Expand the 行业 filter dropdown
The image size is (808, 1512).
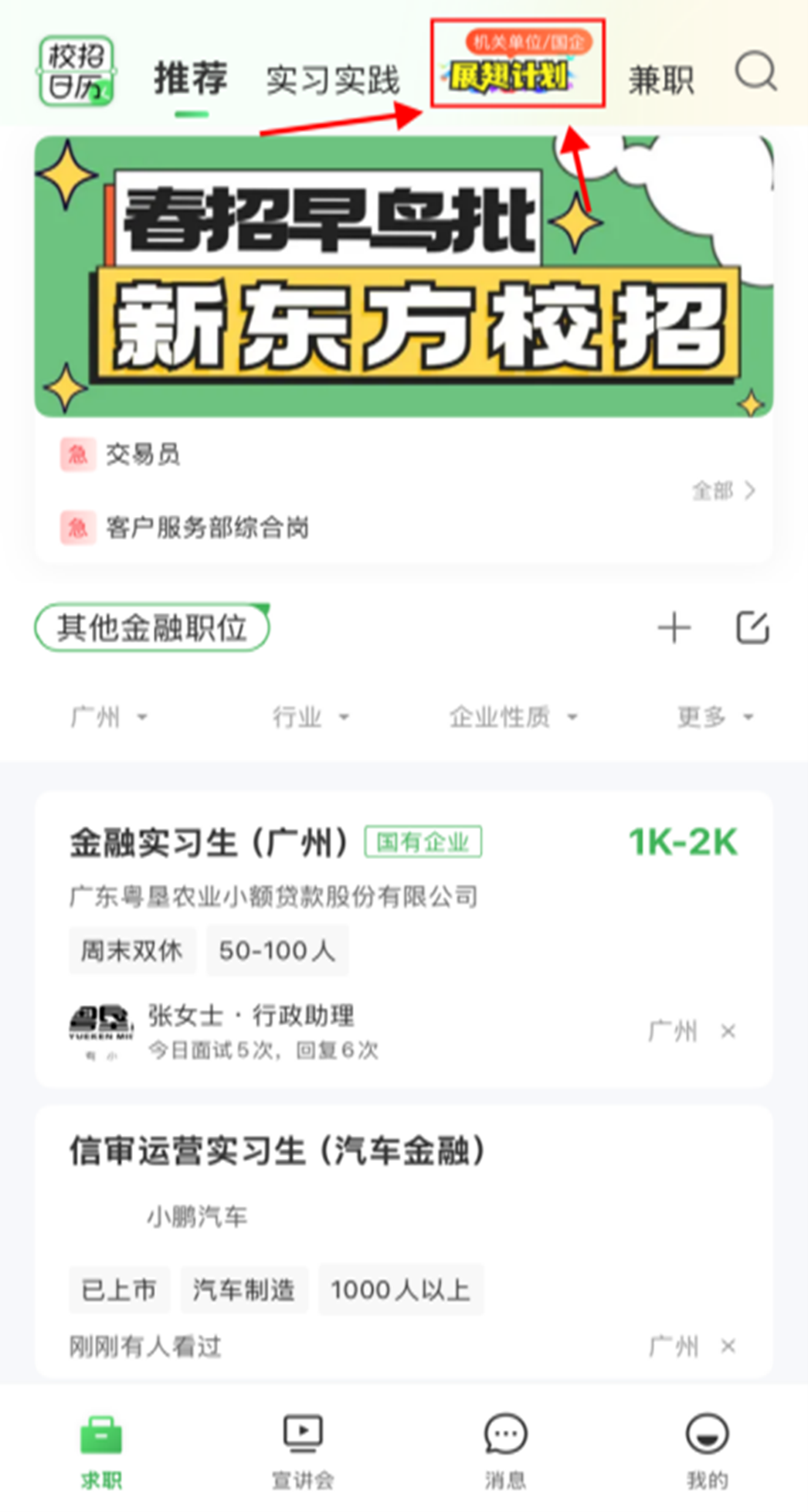[x=310, y=717]
